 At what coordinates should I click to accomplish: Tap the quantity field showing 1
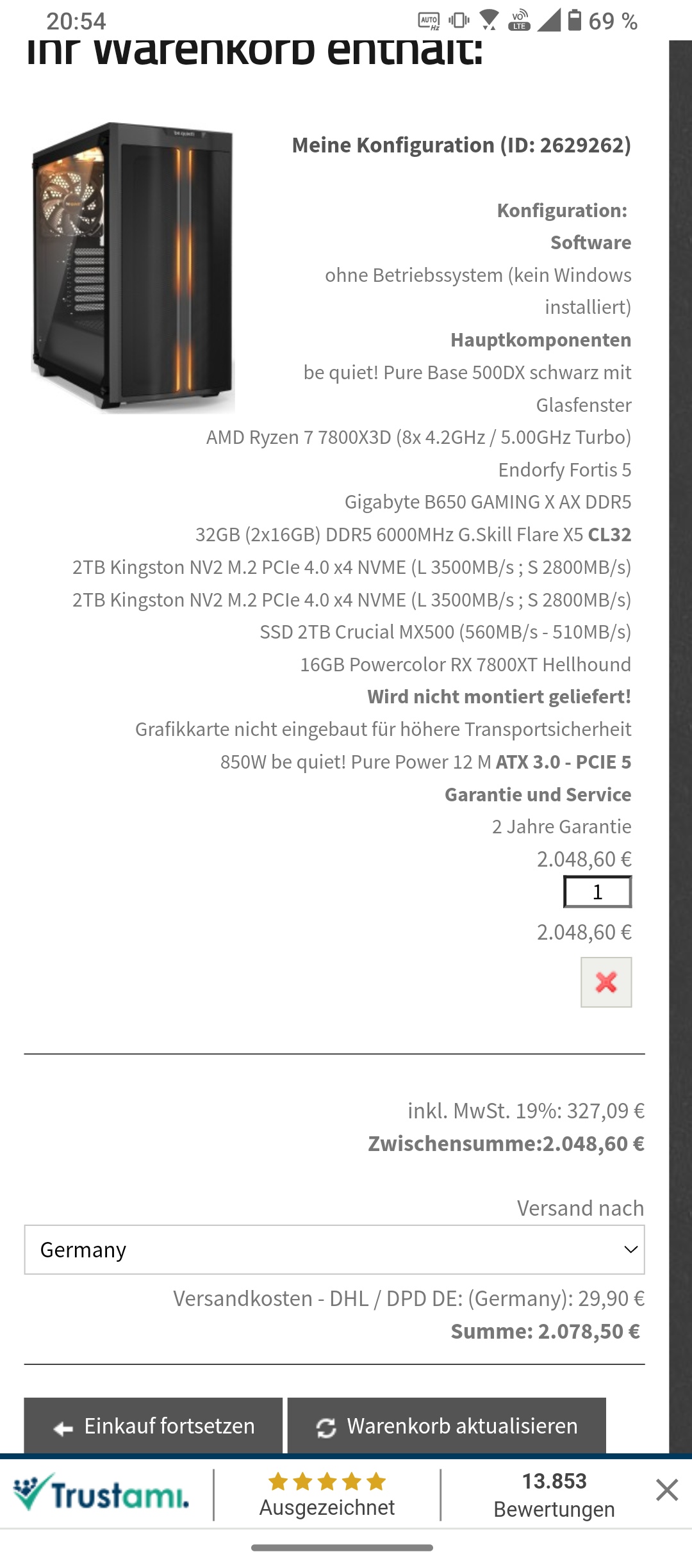[597, 892]
